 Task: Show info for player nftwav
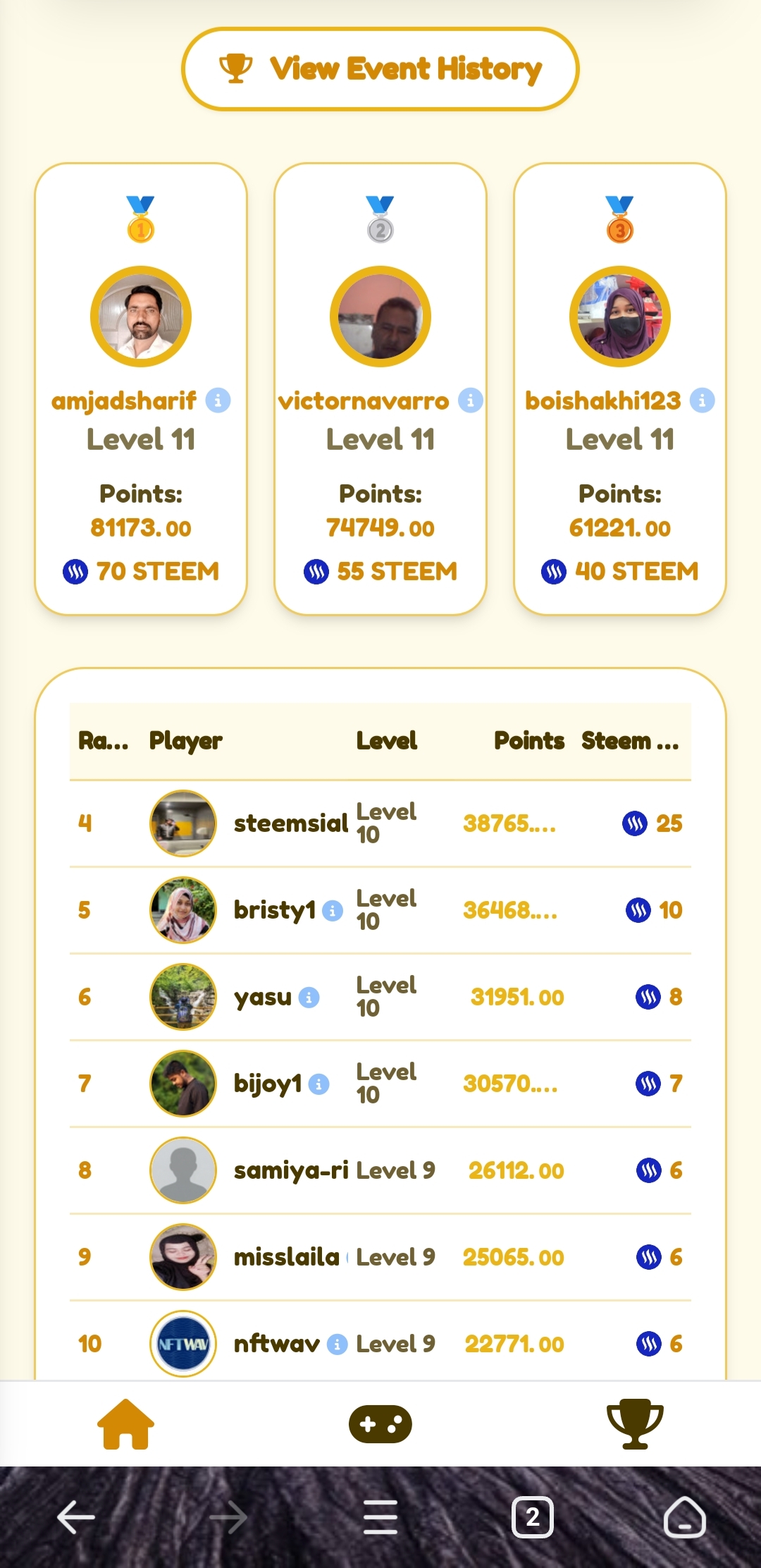click(x=338, y=1345)
